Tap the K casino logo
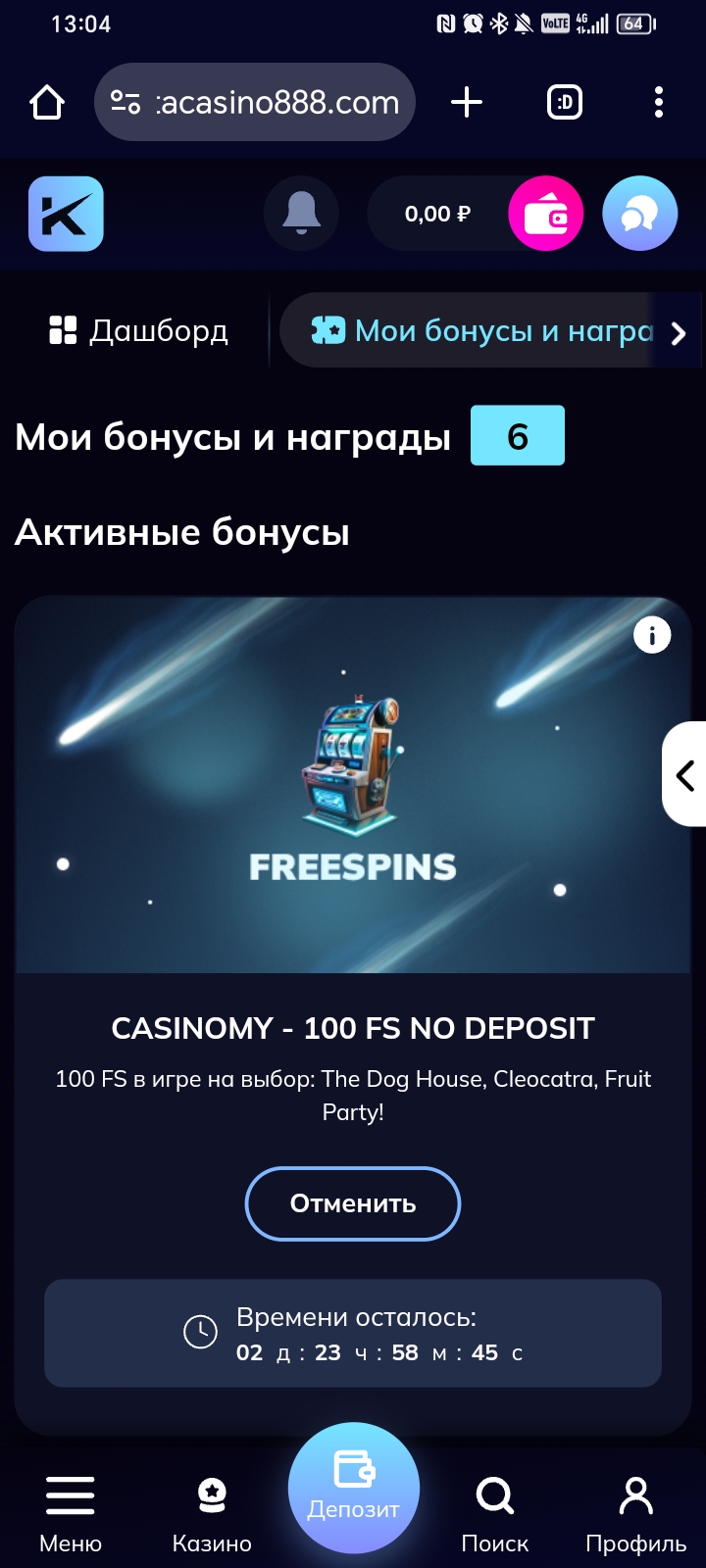706x1568 pixels. point(66,214)
